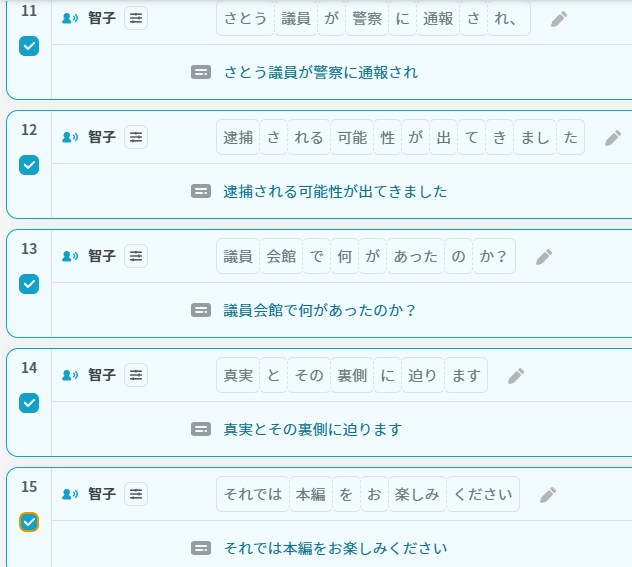Tap the pencil icon on line 13
The height and width of the screenshot is (567, 632).
[x=544, y=257]
